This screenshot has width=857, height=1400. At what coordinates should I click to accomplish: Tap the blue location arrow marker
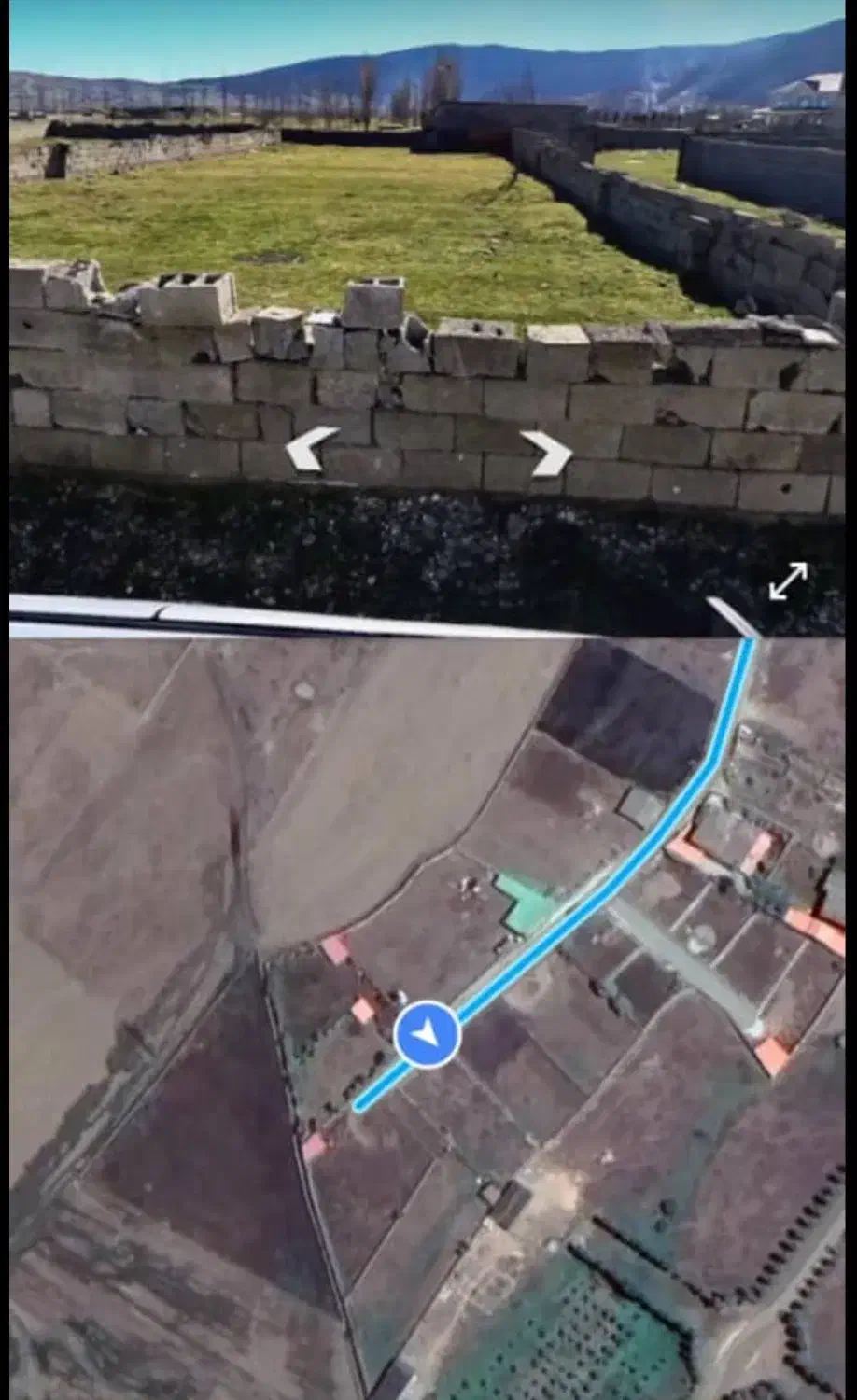click(x=427, y=1034)
